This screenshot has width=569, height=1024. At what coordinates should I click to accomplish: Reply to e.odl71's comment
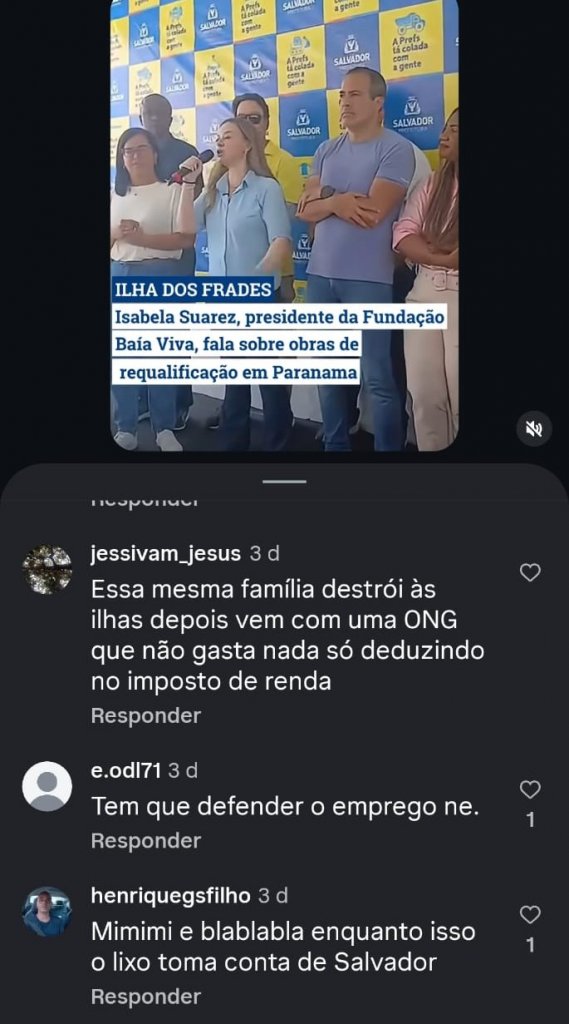pos(146,840)
